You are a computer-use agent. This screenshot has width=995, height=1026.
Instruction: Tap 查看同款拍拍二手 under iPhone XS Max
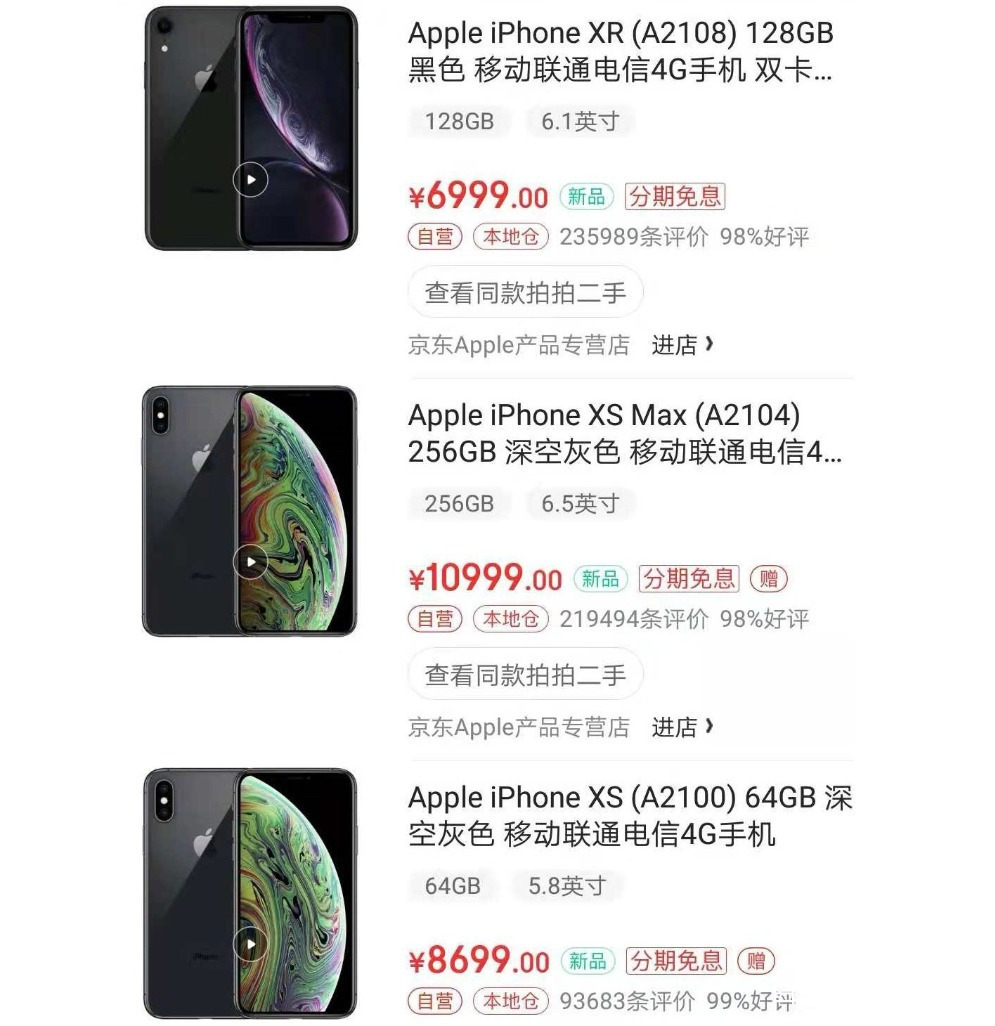(525, 675)
